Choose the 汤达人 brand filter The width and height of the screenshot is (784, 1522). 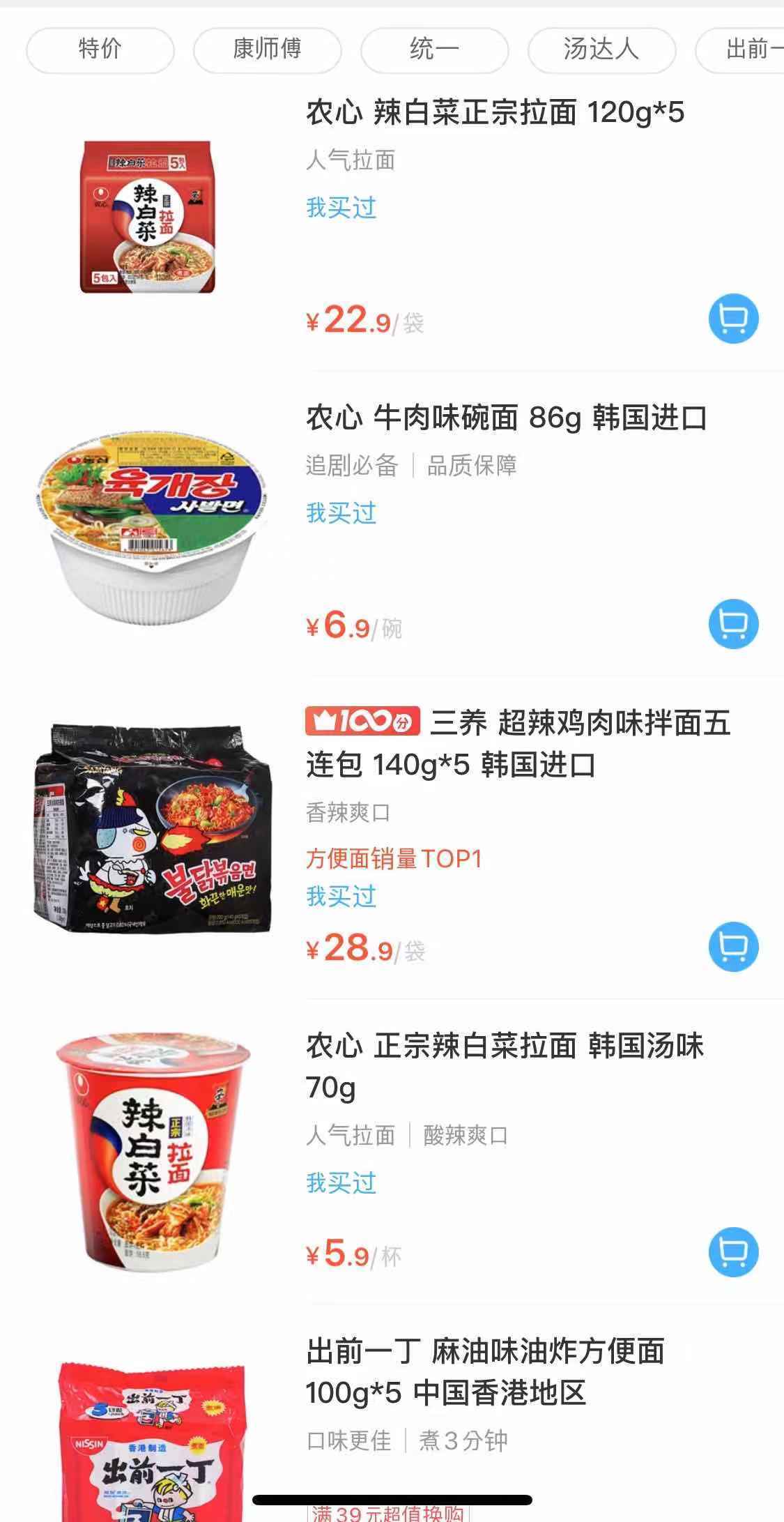[600, 50]
